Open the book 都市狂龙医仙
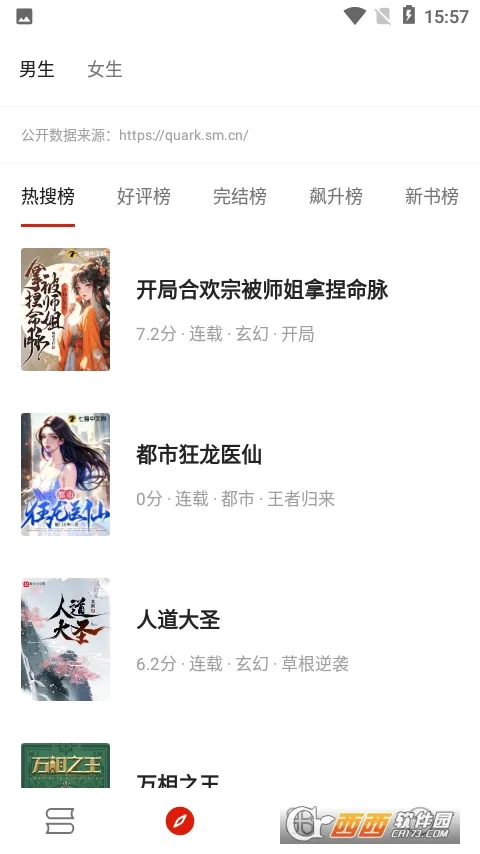 tap(240, 474)
